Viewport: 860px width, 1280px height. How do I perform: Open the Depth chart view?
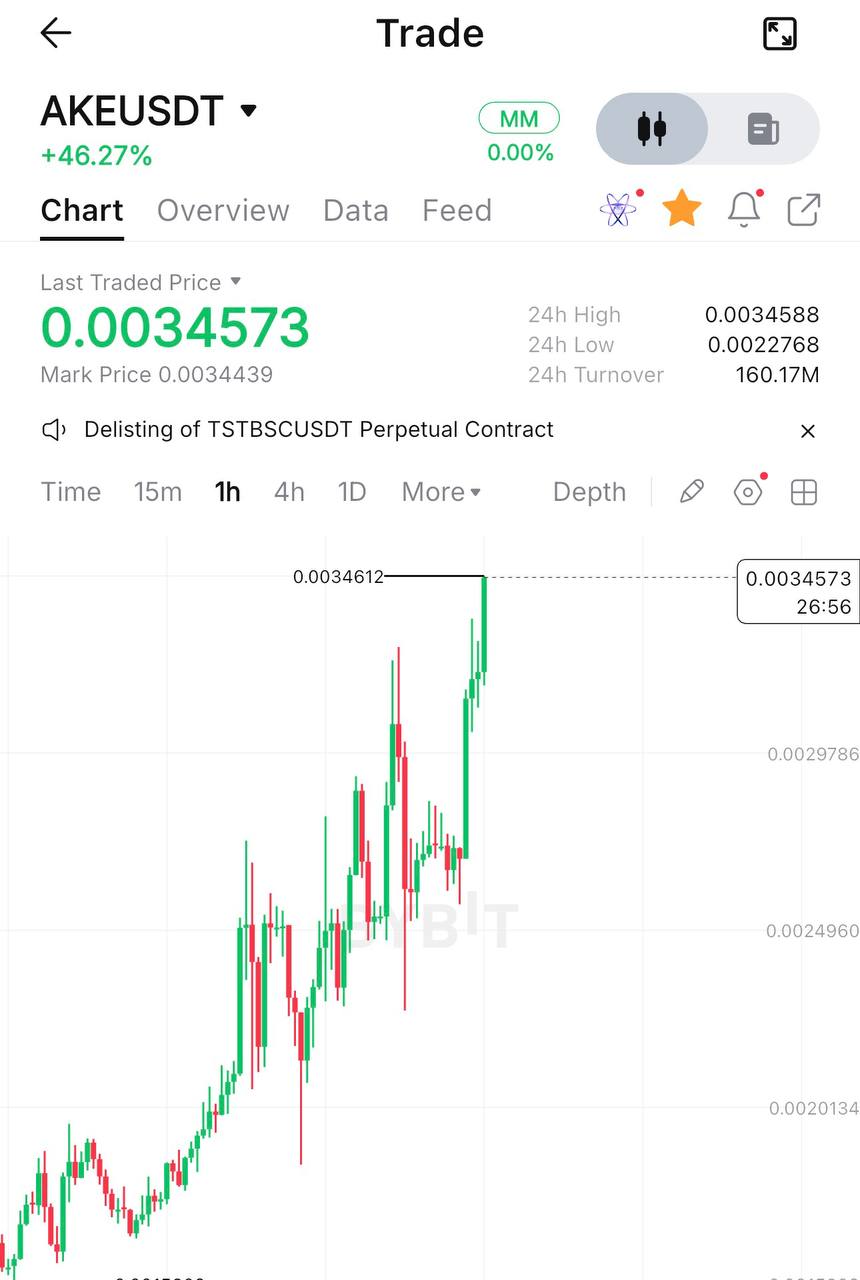(589, 492)
